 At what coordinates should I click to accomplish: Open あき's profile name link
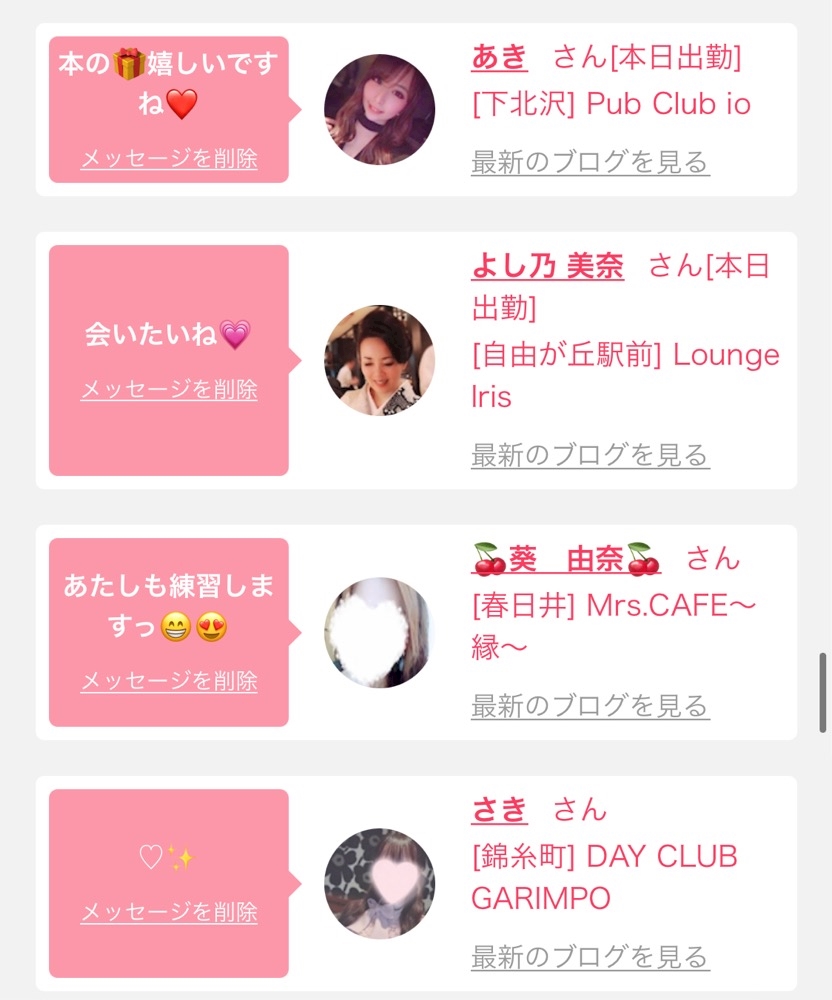(x=499, y=57)
